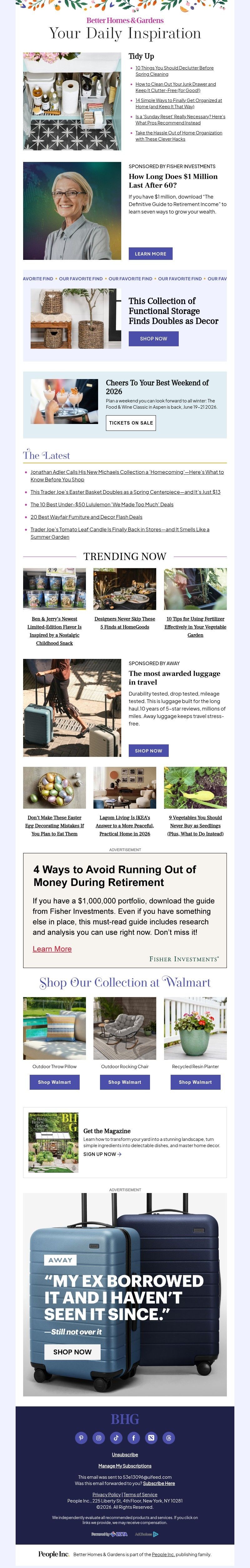
Task: Tap Learn More in Fisher Investments sponsor block
Action: click(x=150, y=254)
